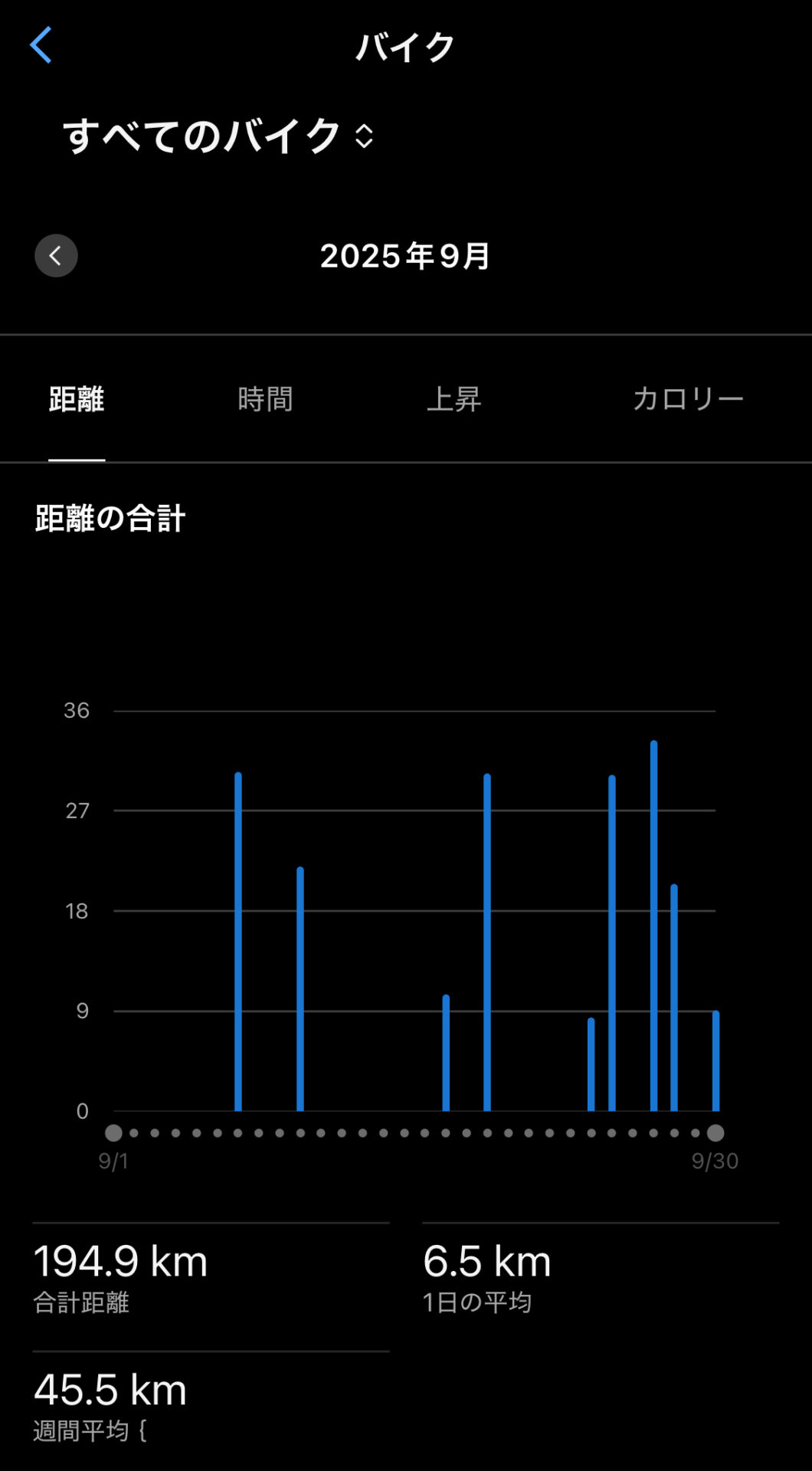Viewport: 812px width, 1471px height.
Task: Switch to the カロリー tab
Action: pyautogui.click(x=687, y=399)
